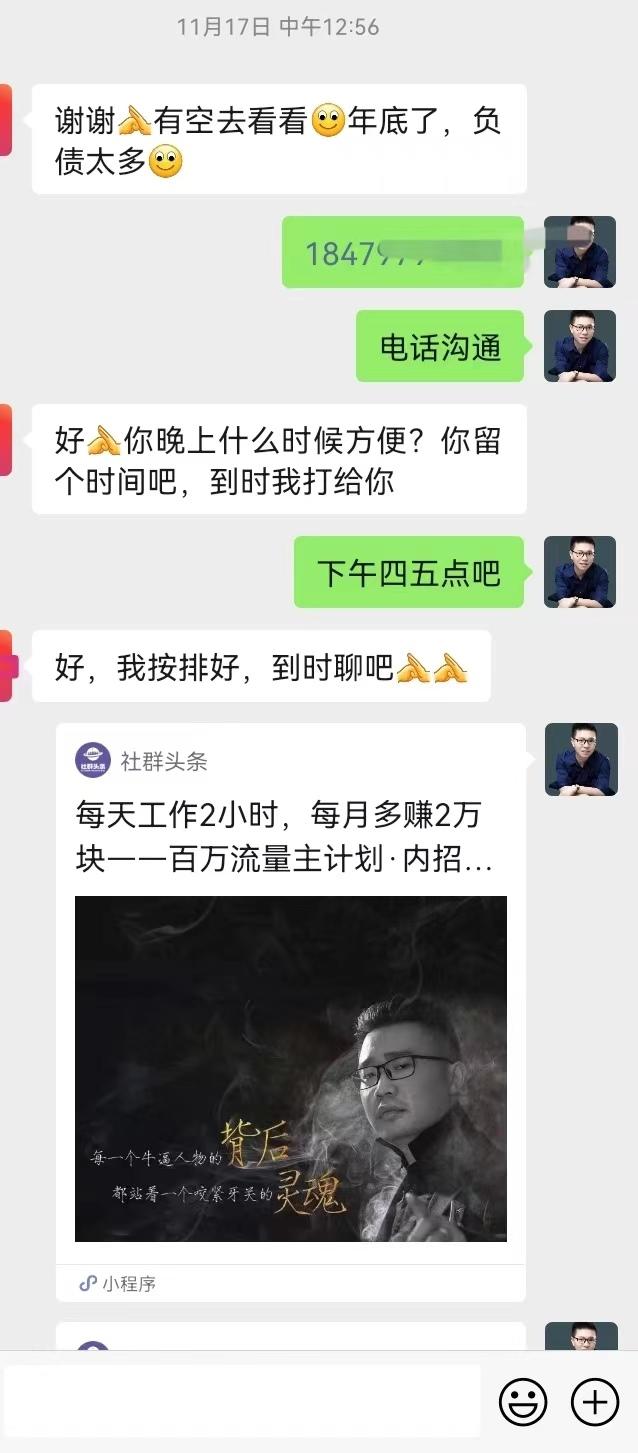Image resolution: width=638 pixels, height=1453 pixels.
Task: Open sender avatar next to 电话沟通
Action: point(580,346)
